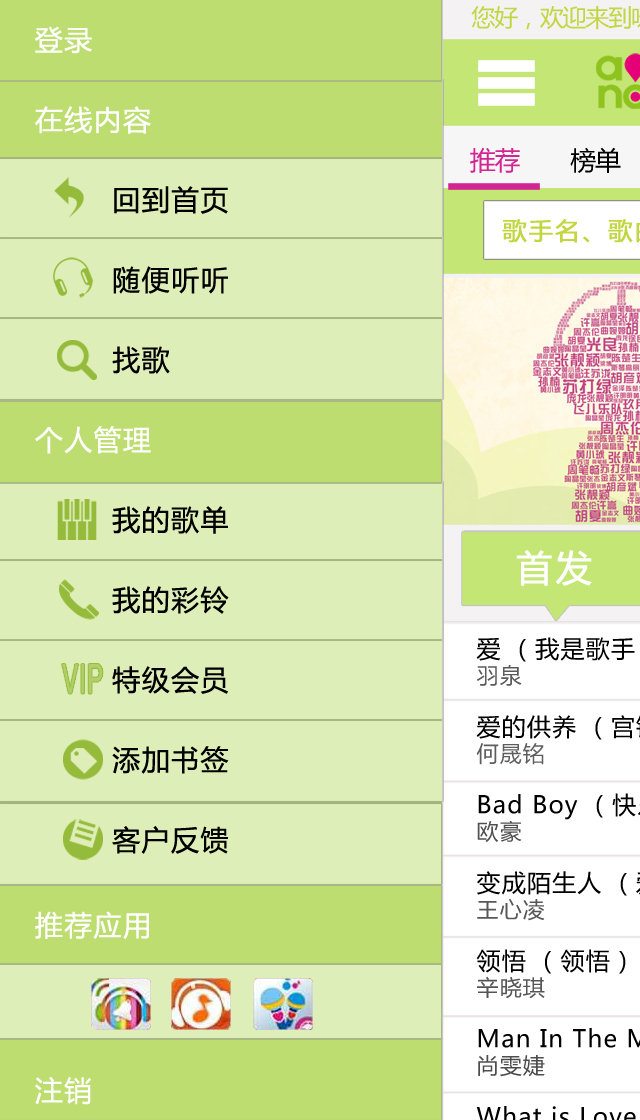Open 变成陌生人 by 王心凌
The width and height of the screenshot is (640, 1120).
pos(555,896)
